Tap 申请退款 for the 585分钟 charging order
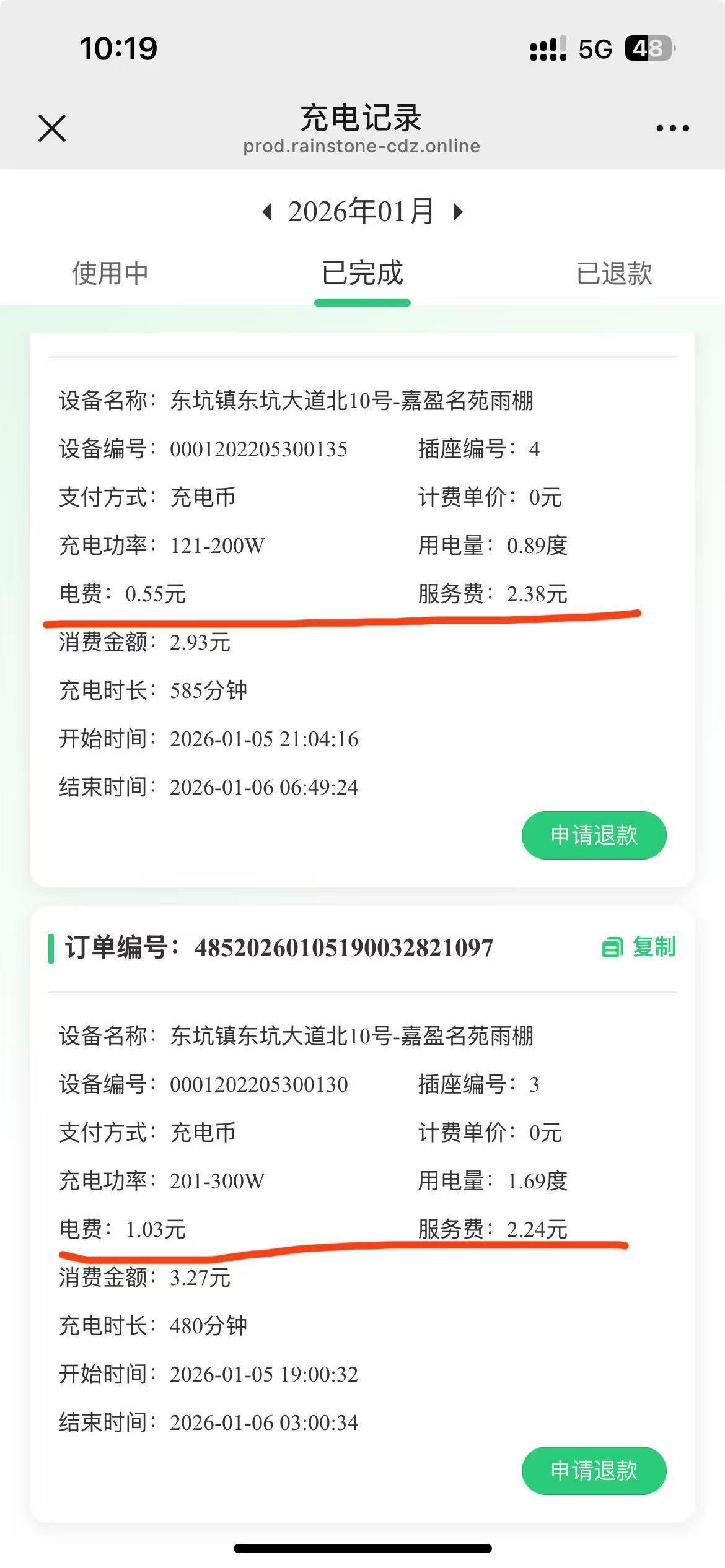 pos(594,835)
